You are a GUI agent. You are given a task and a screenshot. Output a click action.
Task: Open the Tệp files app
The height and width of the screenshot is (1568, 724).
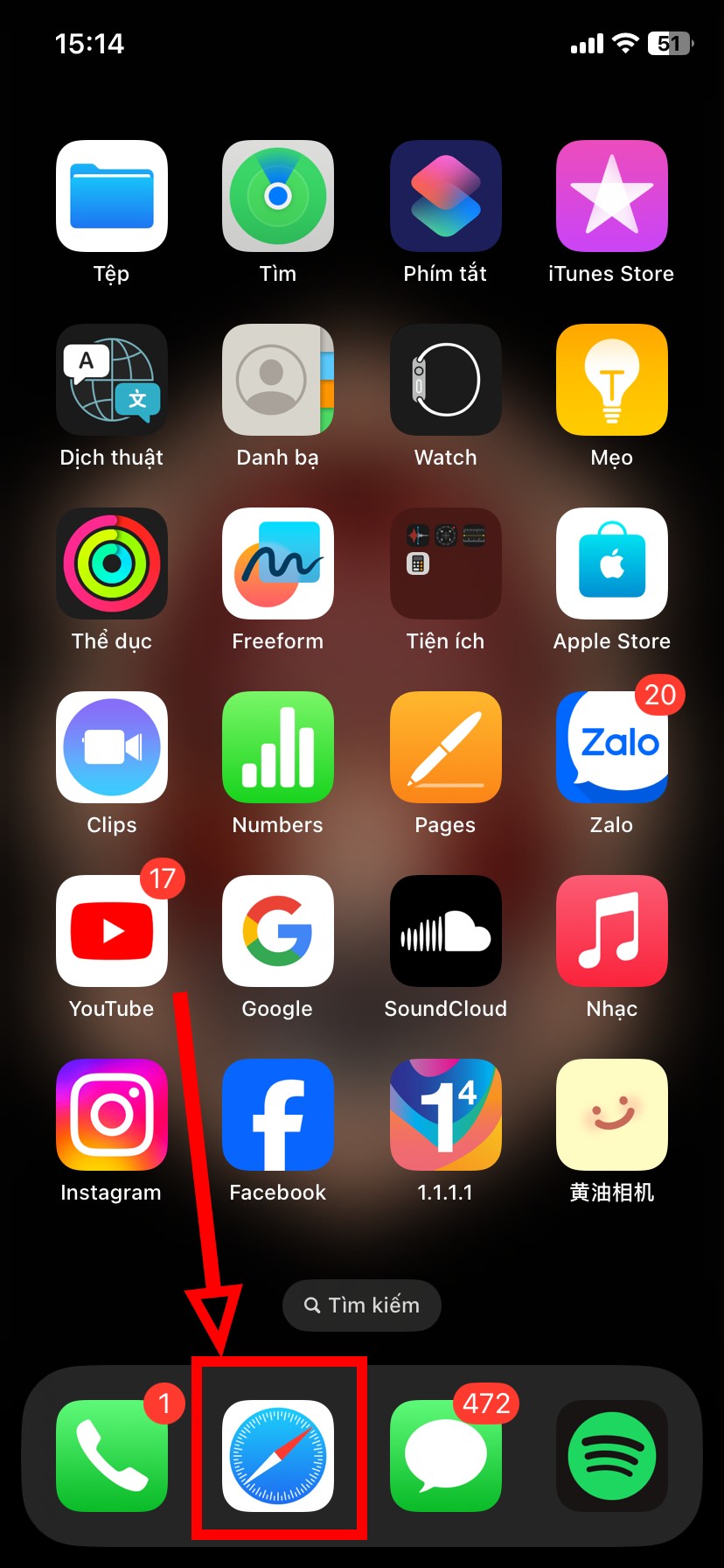[112, 196]
